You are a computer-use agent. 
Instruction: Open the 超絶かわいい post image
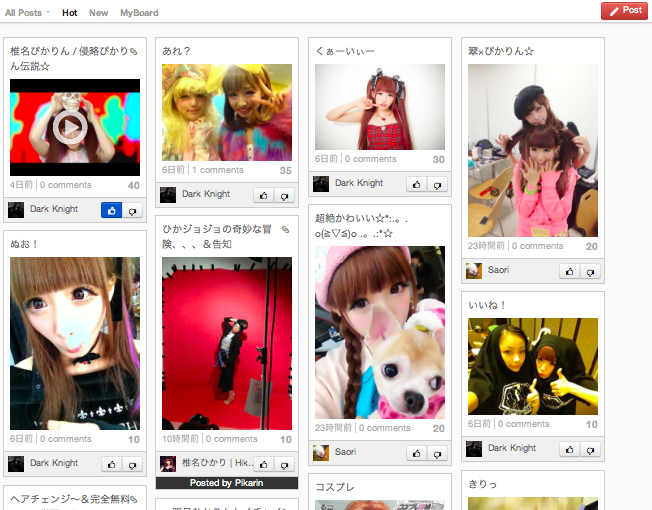click(x=380, y=332)
